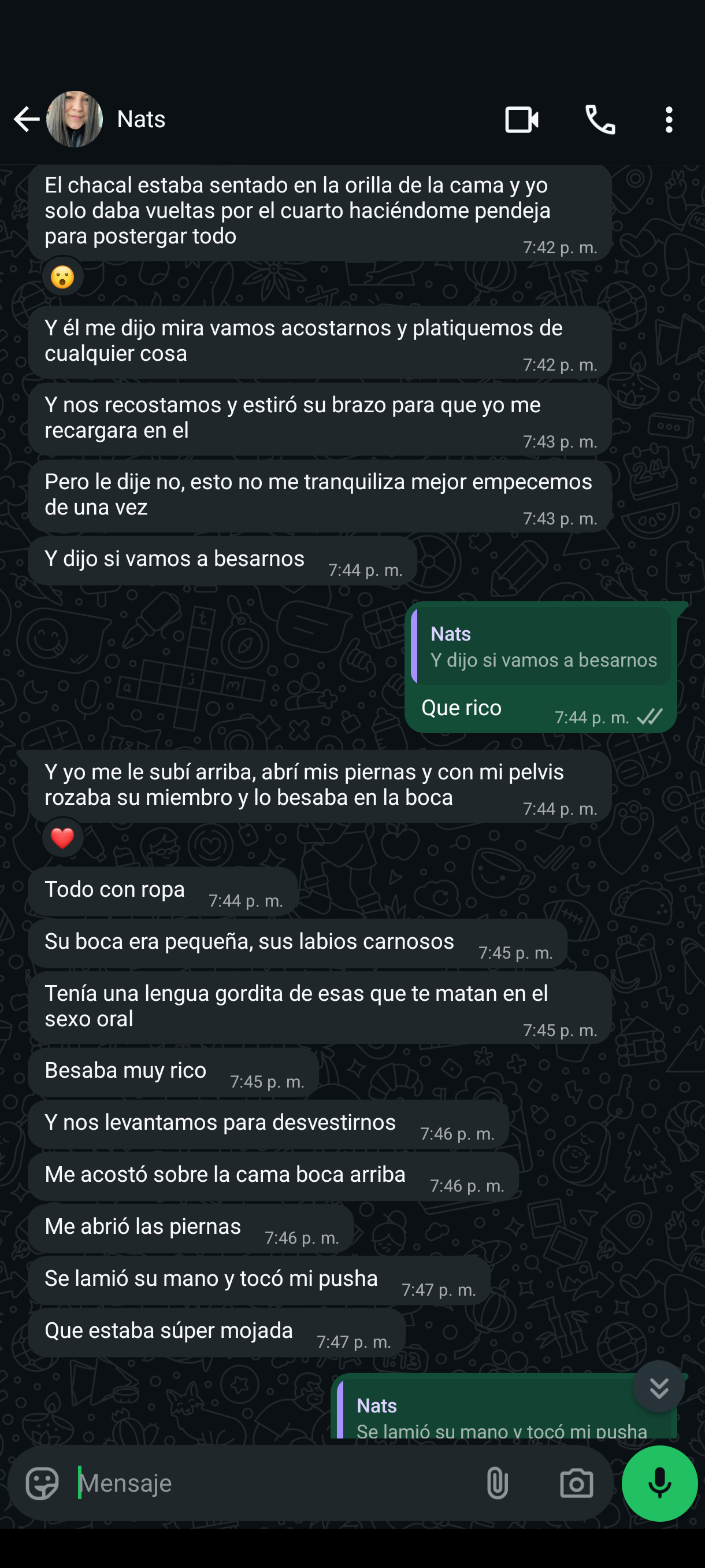
Task: Open the camera from the chat
Action: pyautogui.click(x=576, y=1483)
